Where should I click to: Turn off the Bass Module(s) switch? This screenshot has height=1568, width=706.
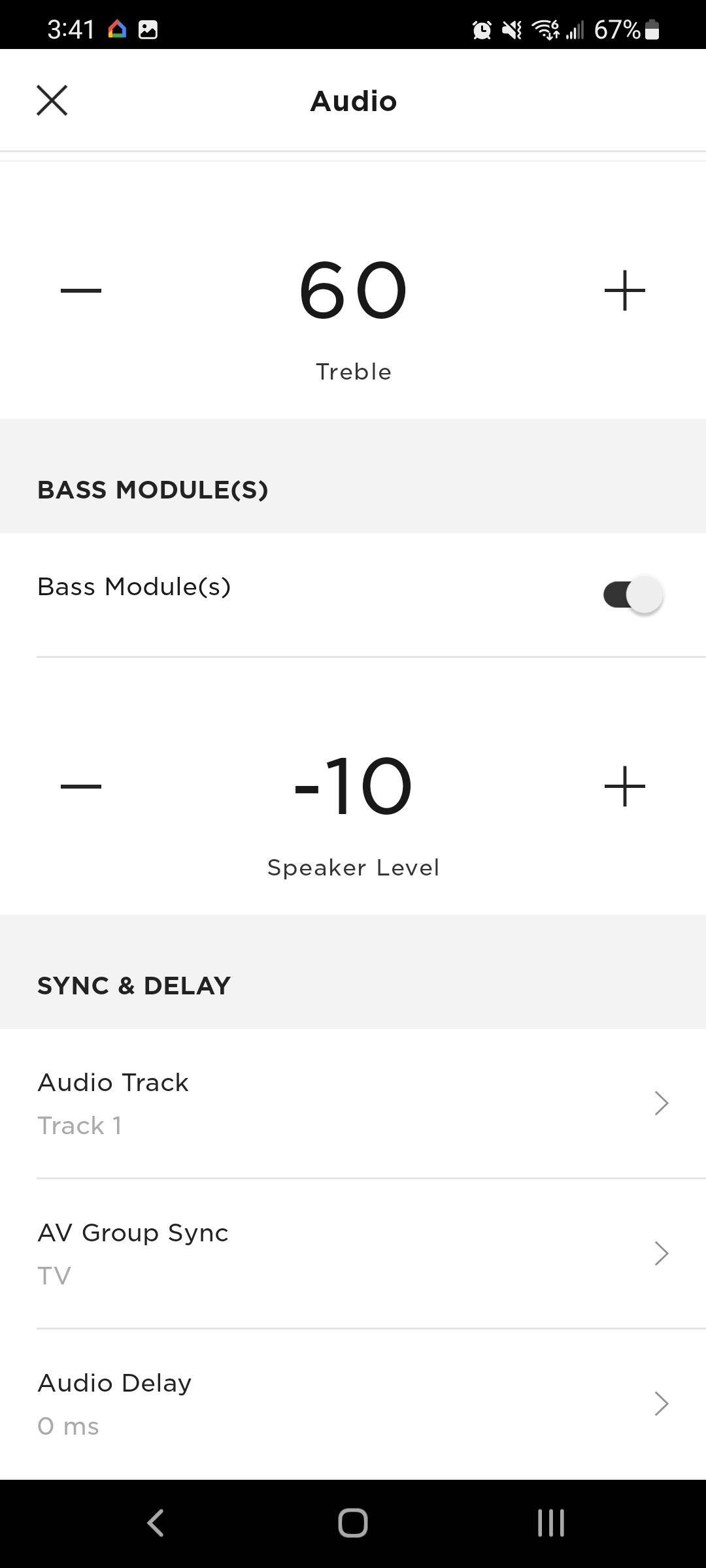(633, 595)
